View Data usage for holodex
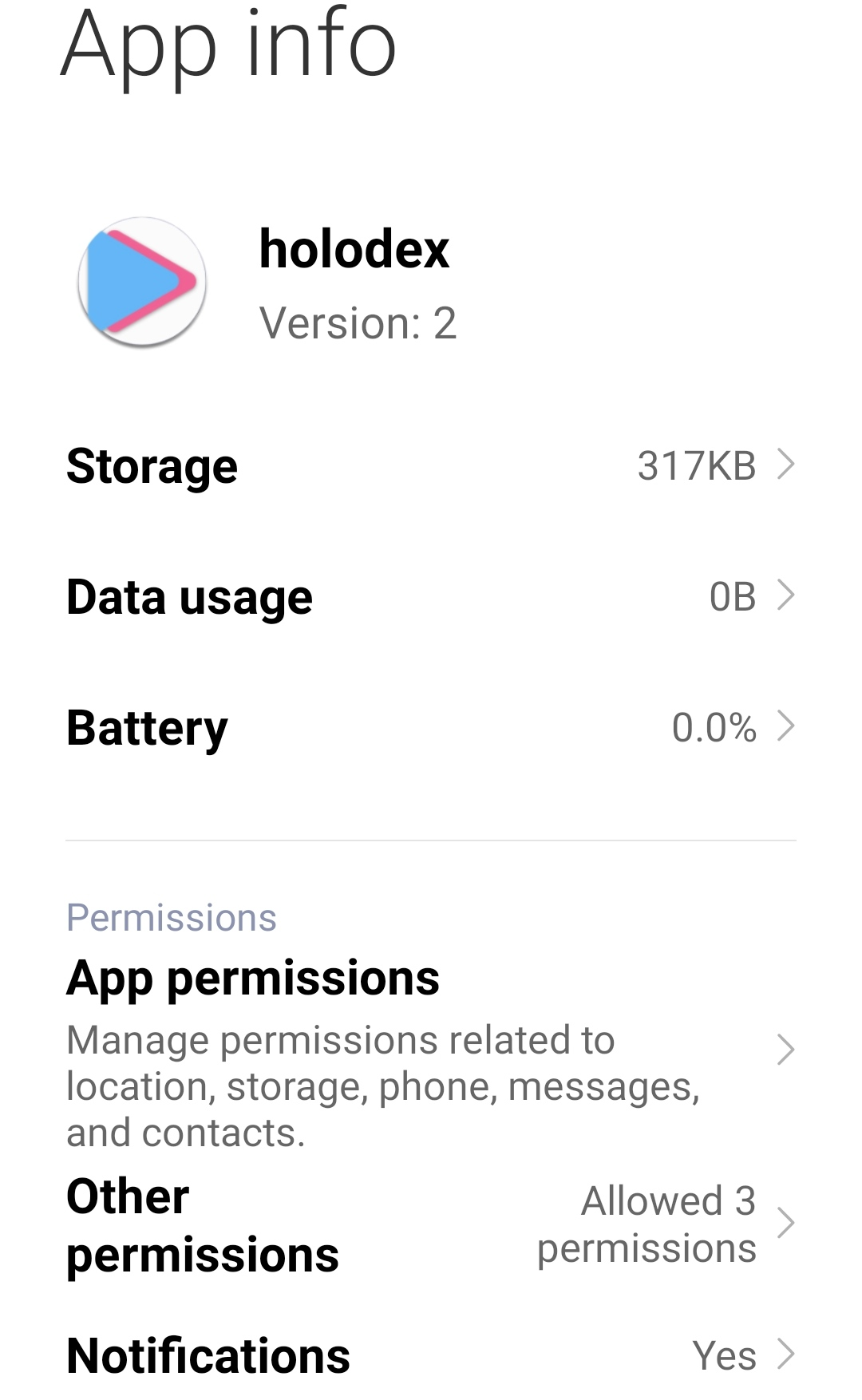Image resolution: width=862 pixels, height=1400 pixels. click(x=431, y=596)
